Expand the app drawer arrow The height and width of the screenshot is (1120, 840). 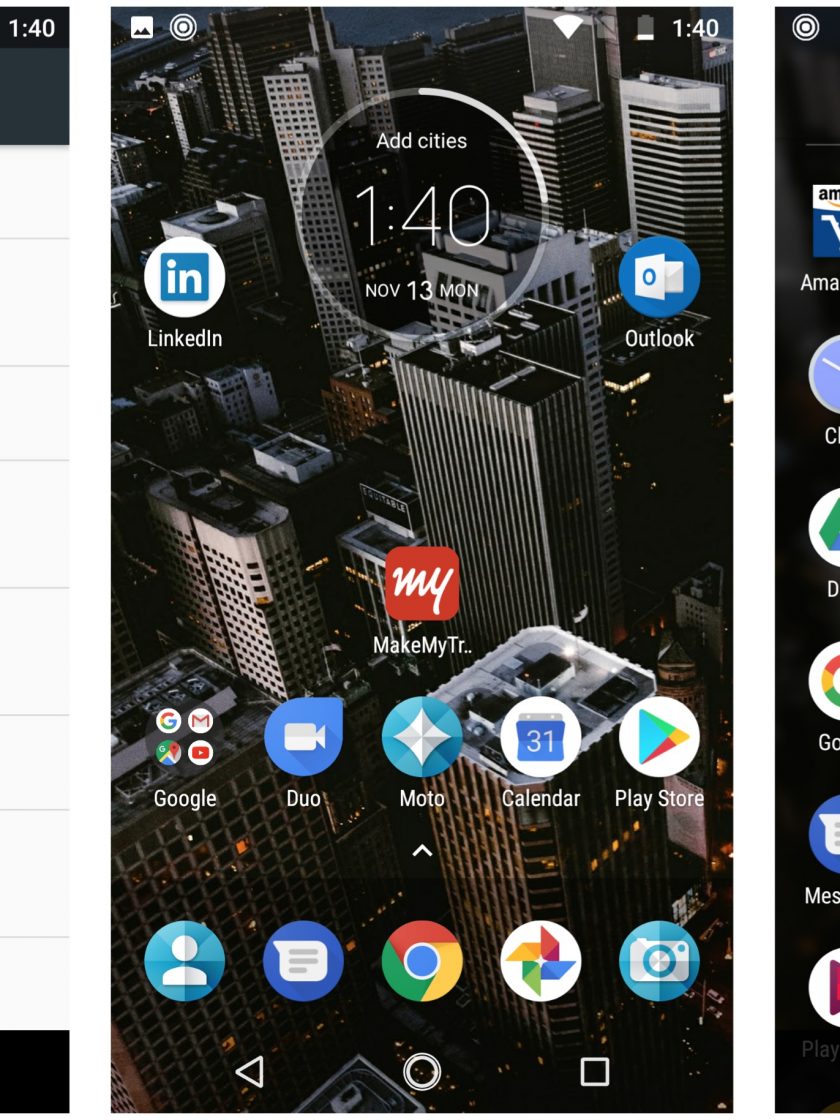pos(422,850)
